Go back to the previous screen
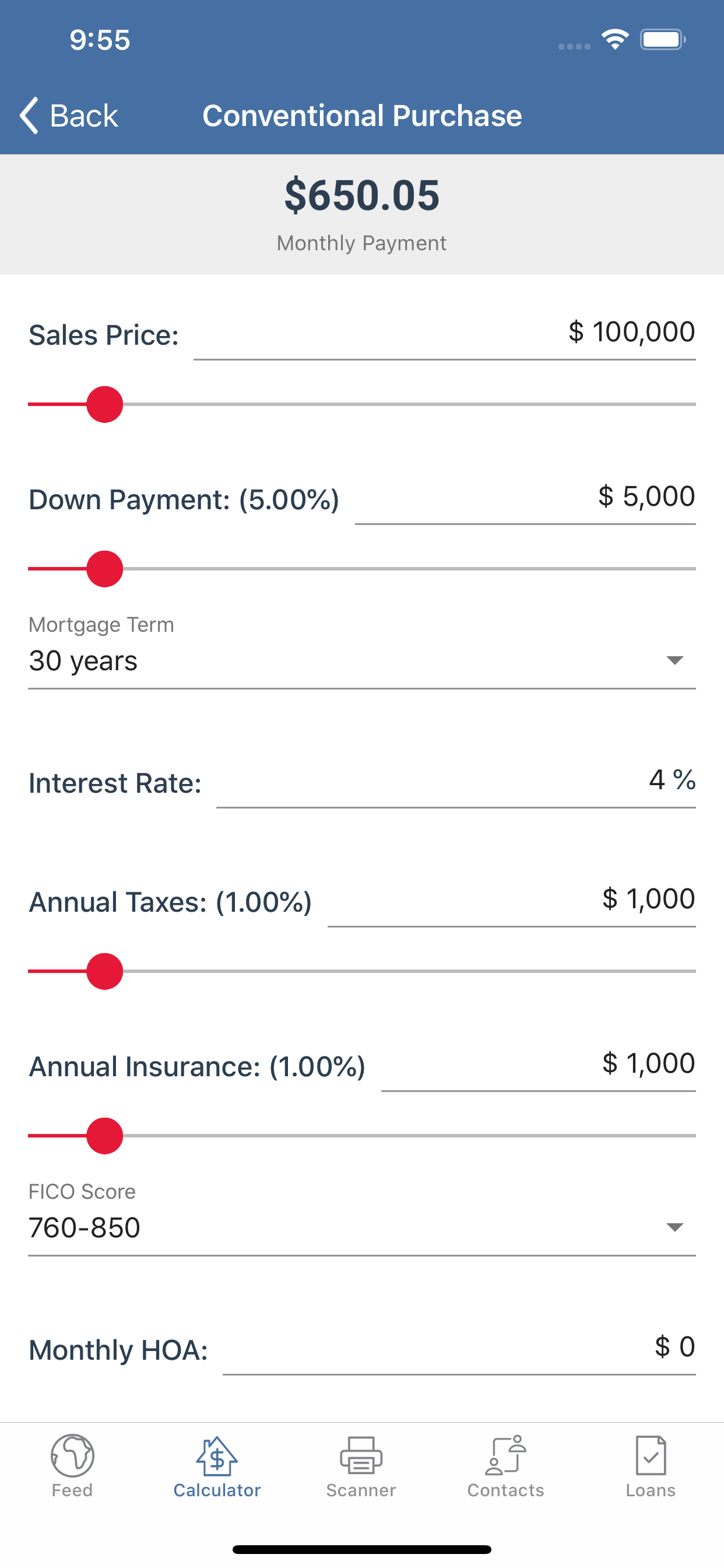The image size is (724, 1568). click(x=69, y=116)
